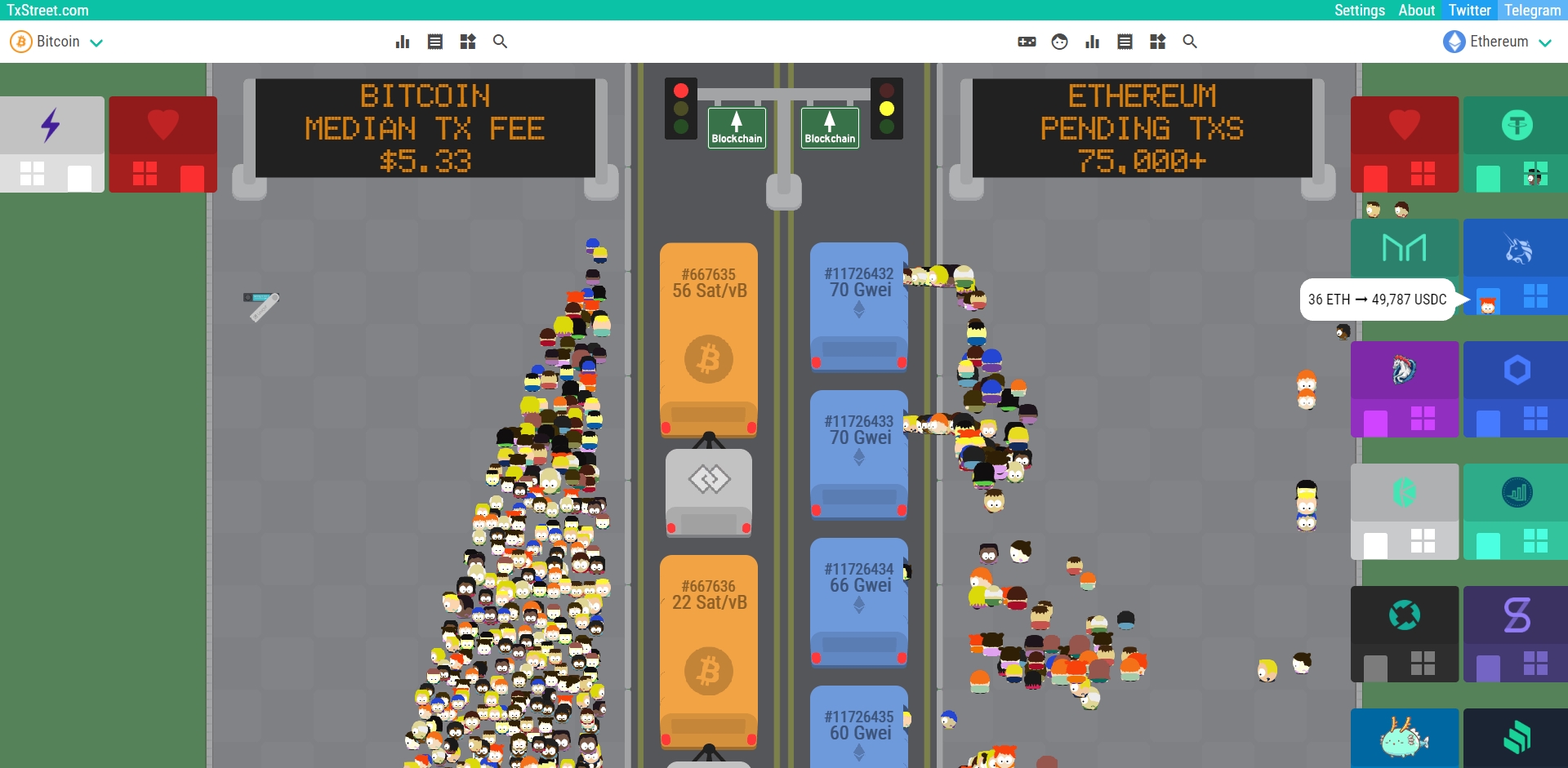
Task: Open Settings link
Action: click(x=1359, y=11)
